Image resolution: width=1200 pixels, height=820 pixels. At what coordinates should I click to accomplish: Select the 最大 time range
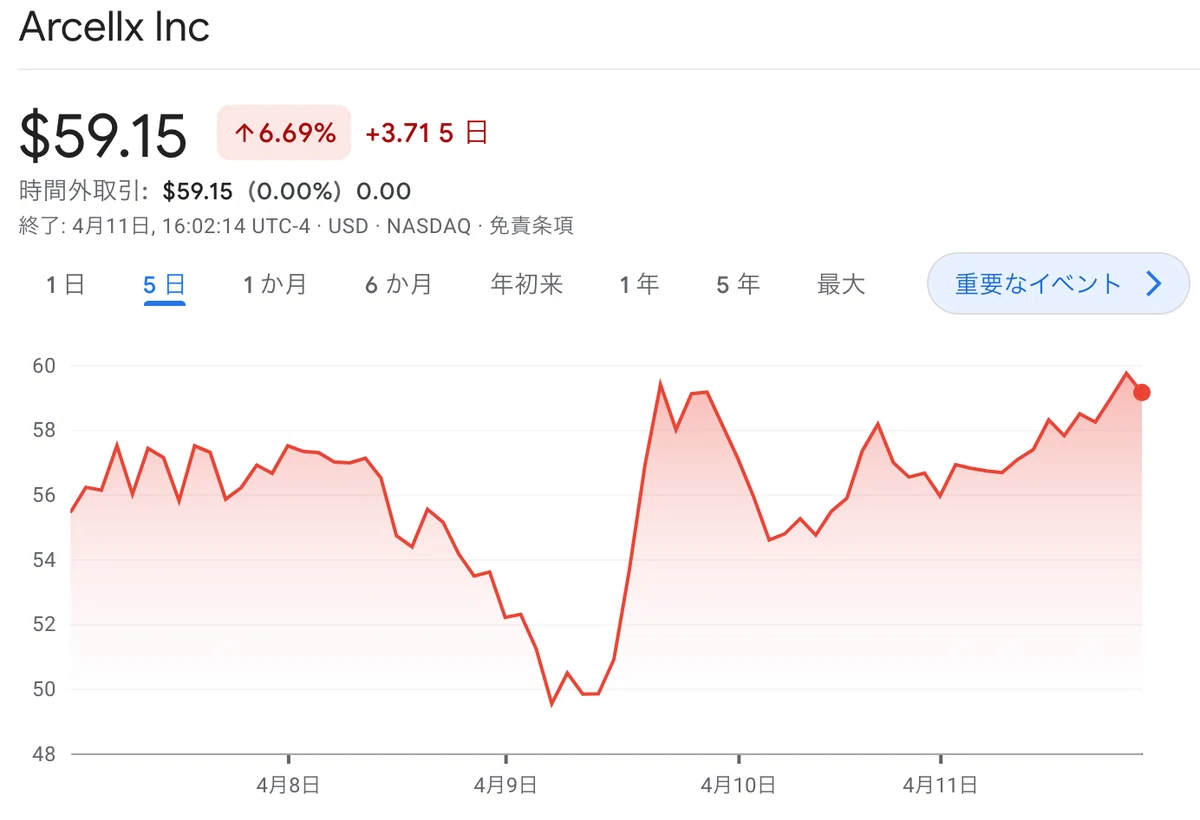pos(841,285)
